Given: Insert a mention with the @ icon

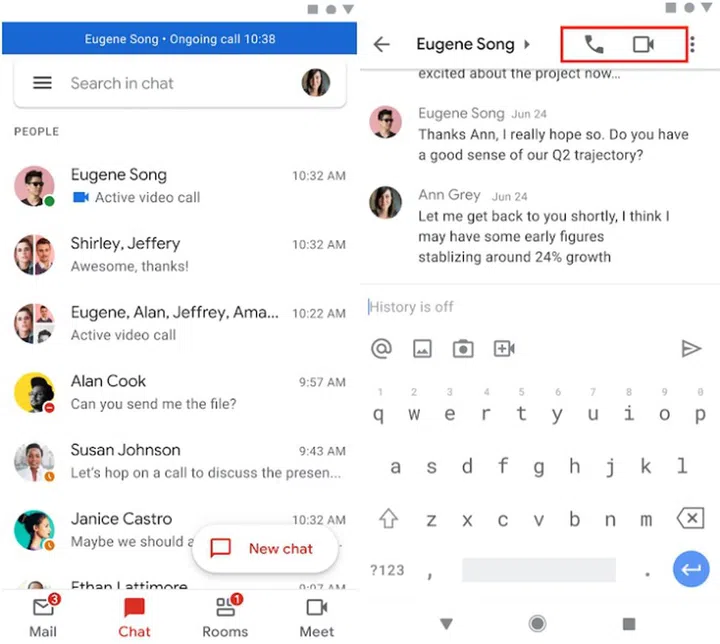Looking at the screenshot, I should (381, 348).
